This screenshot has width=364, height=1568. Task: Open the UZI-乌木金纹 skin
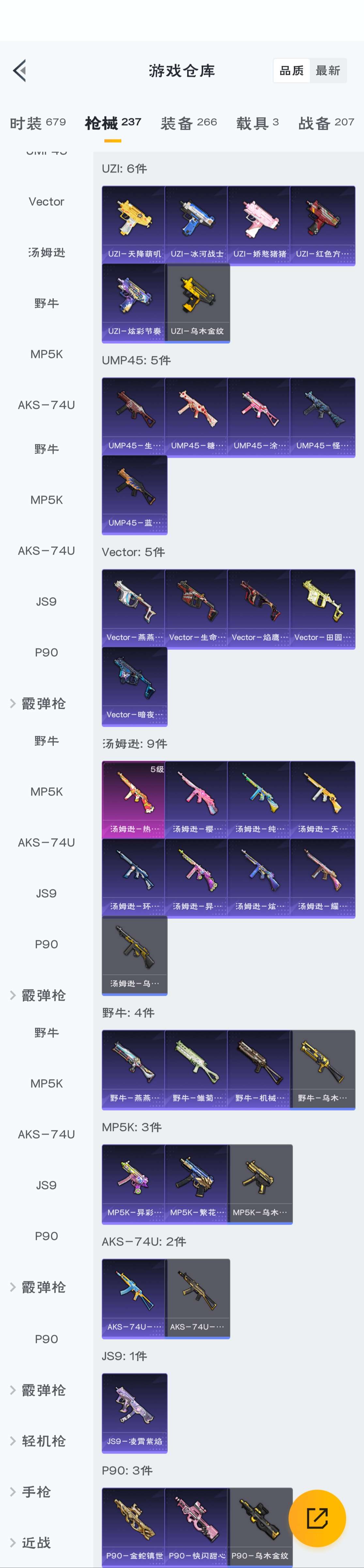pyautogui.click(x=197, y=303)
